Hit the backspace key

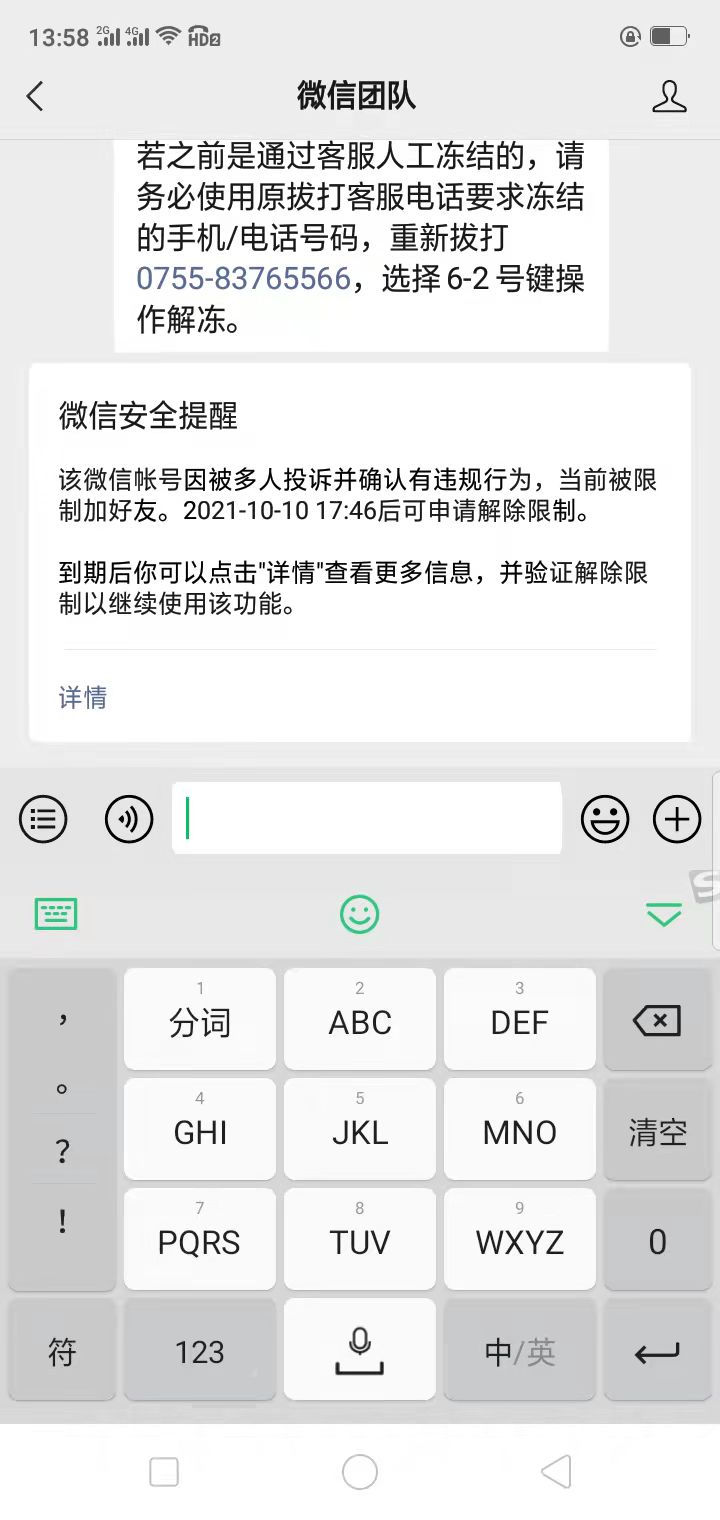657,1020
